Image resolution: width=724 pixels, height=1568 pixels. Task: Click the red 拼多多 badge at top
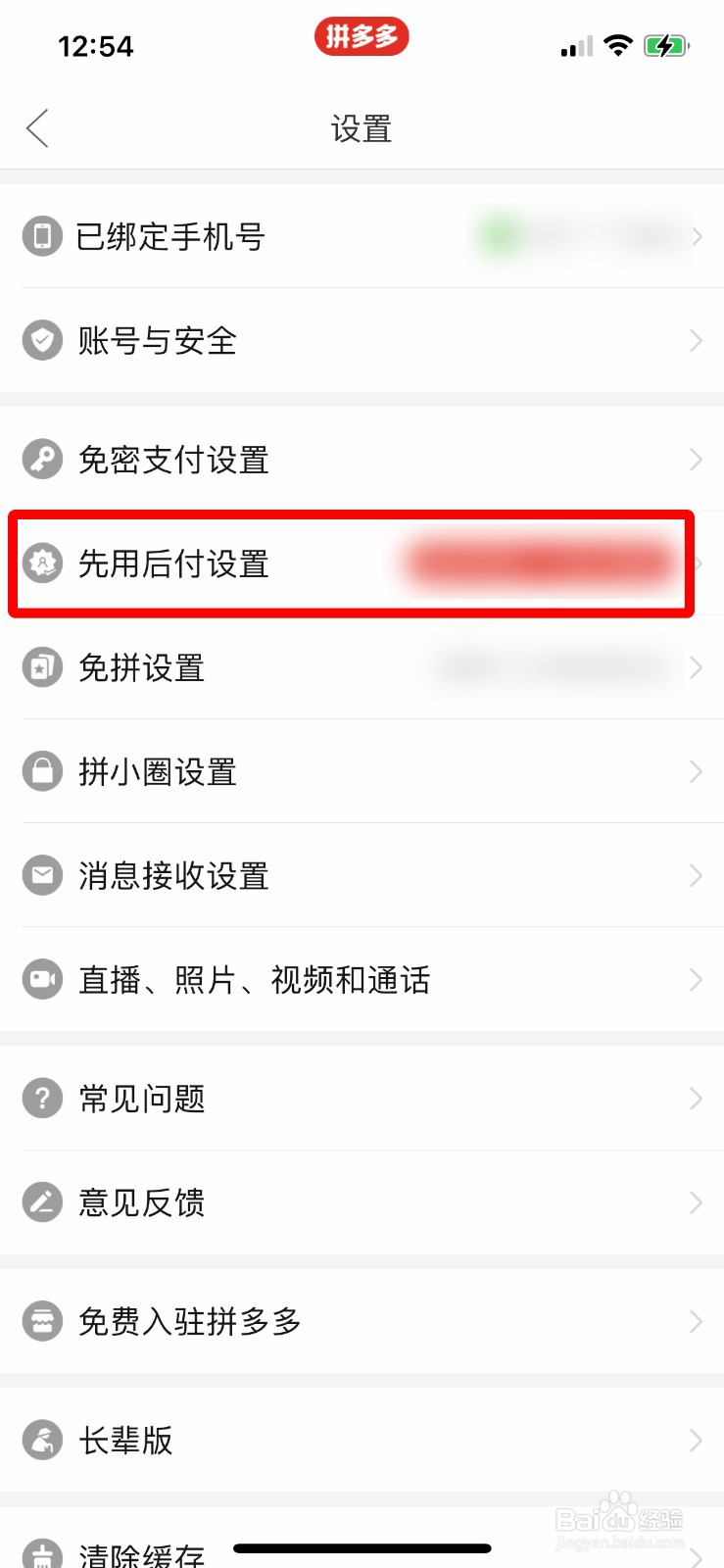click(362, 36)
